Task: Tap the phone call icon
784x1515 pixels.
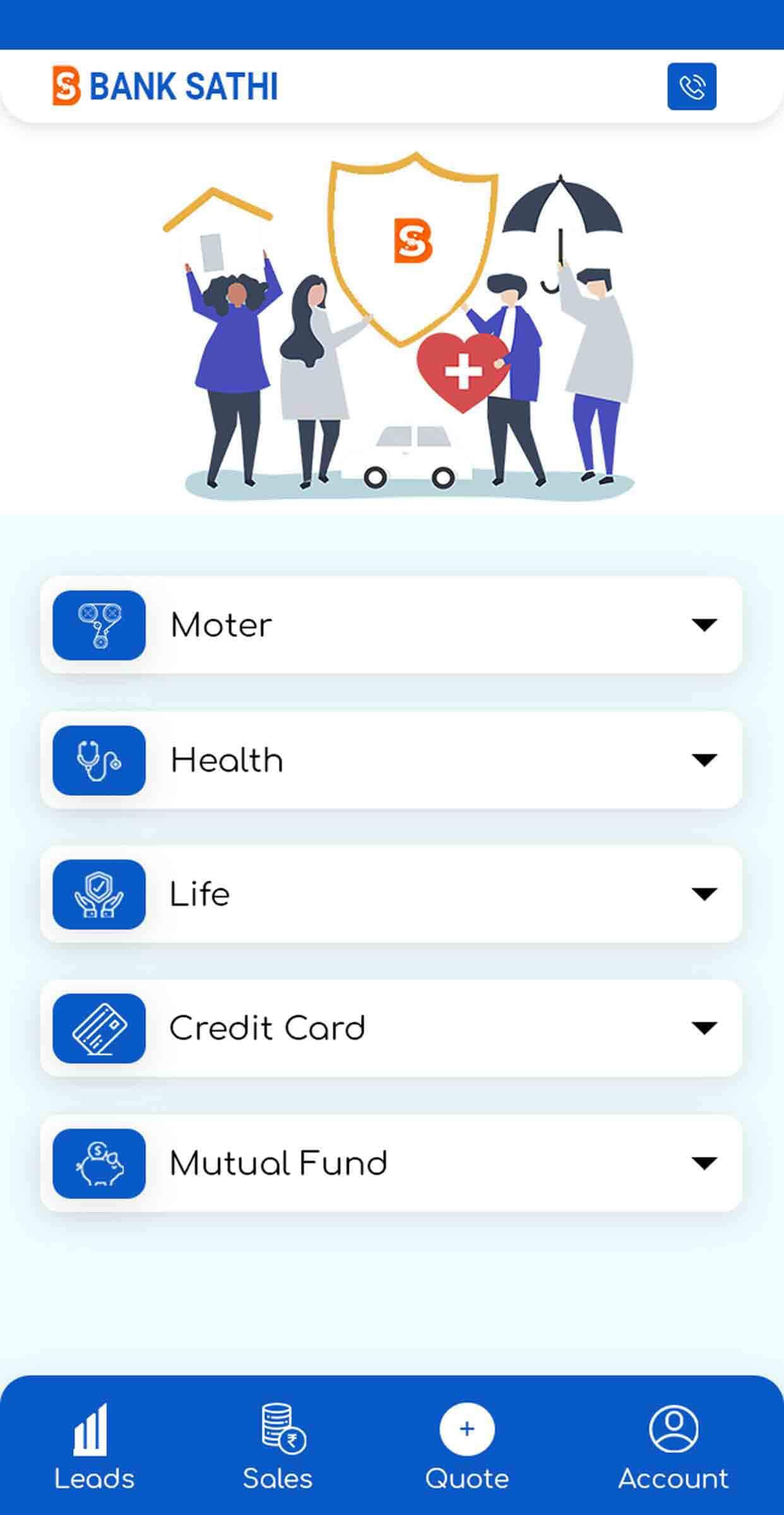Action: [691, 86]
